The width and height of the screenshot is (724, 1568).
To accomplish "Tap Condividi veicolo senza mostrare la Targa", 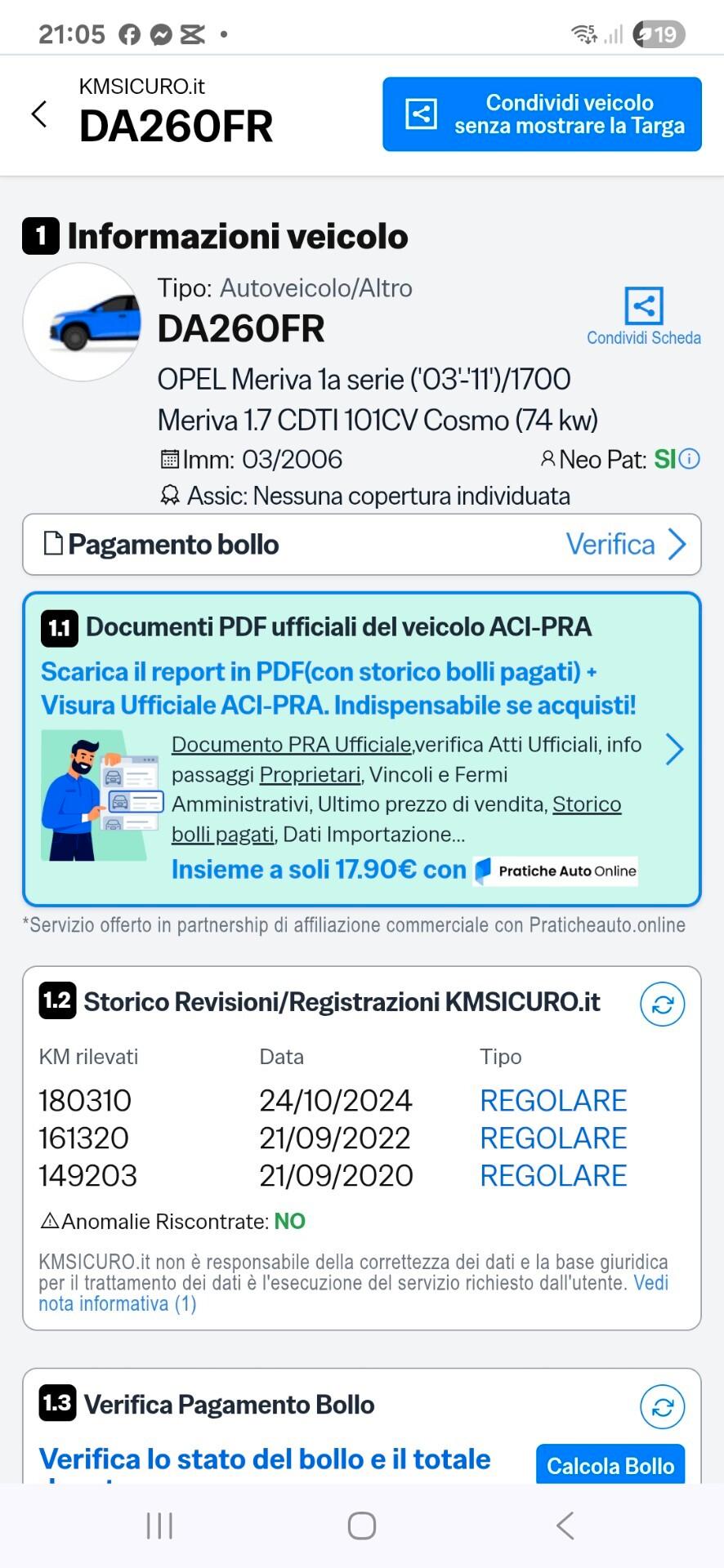I will [542, 114].
